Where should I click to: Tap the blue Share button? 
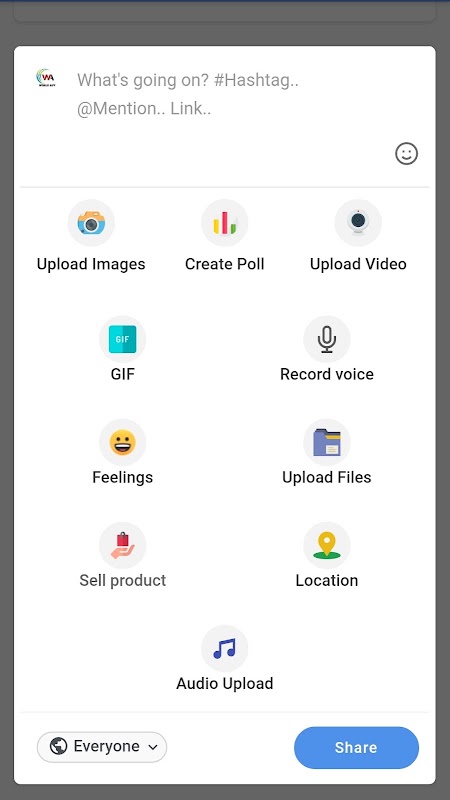coord(356,747)
